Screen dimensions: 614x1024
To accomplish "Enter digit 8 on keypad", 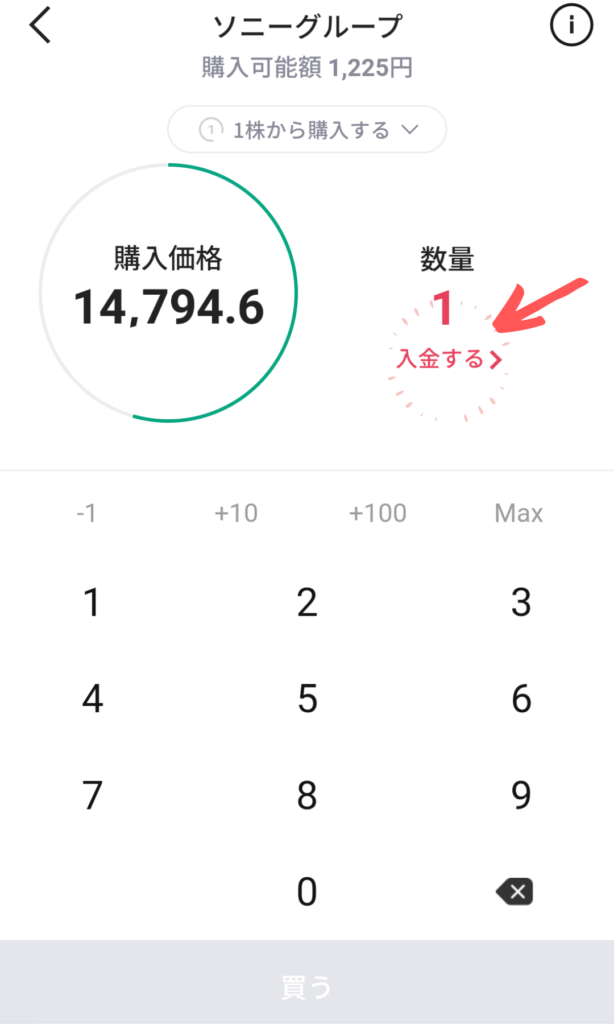I will click(x=307, y=795).
